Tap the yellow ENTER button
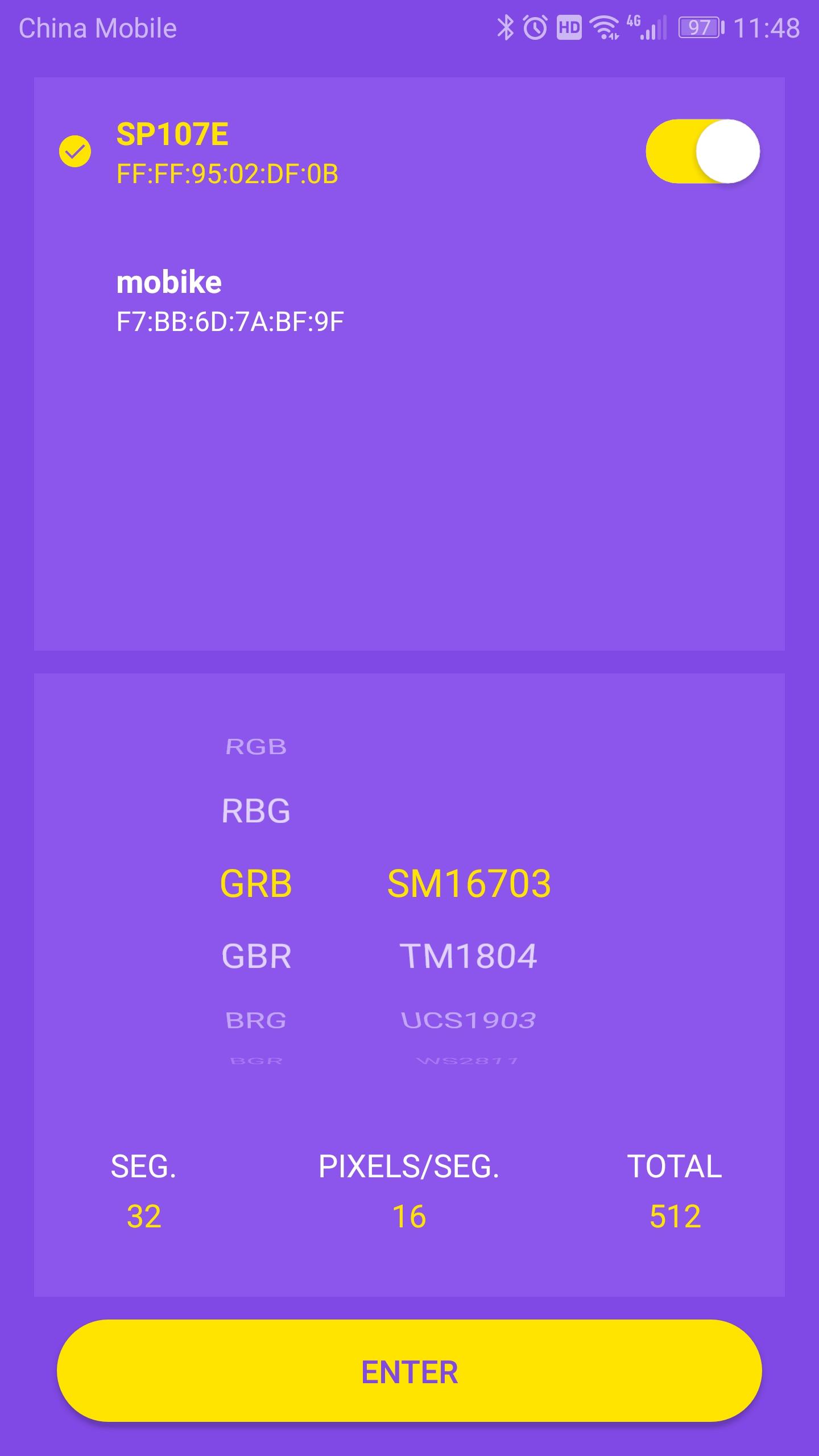Viewport: 819px width, 1456px height. [409, 1371]
